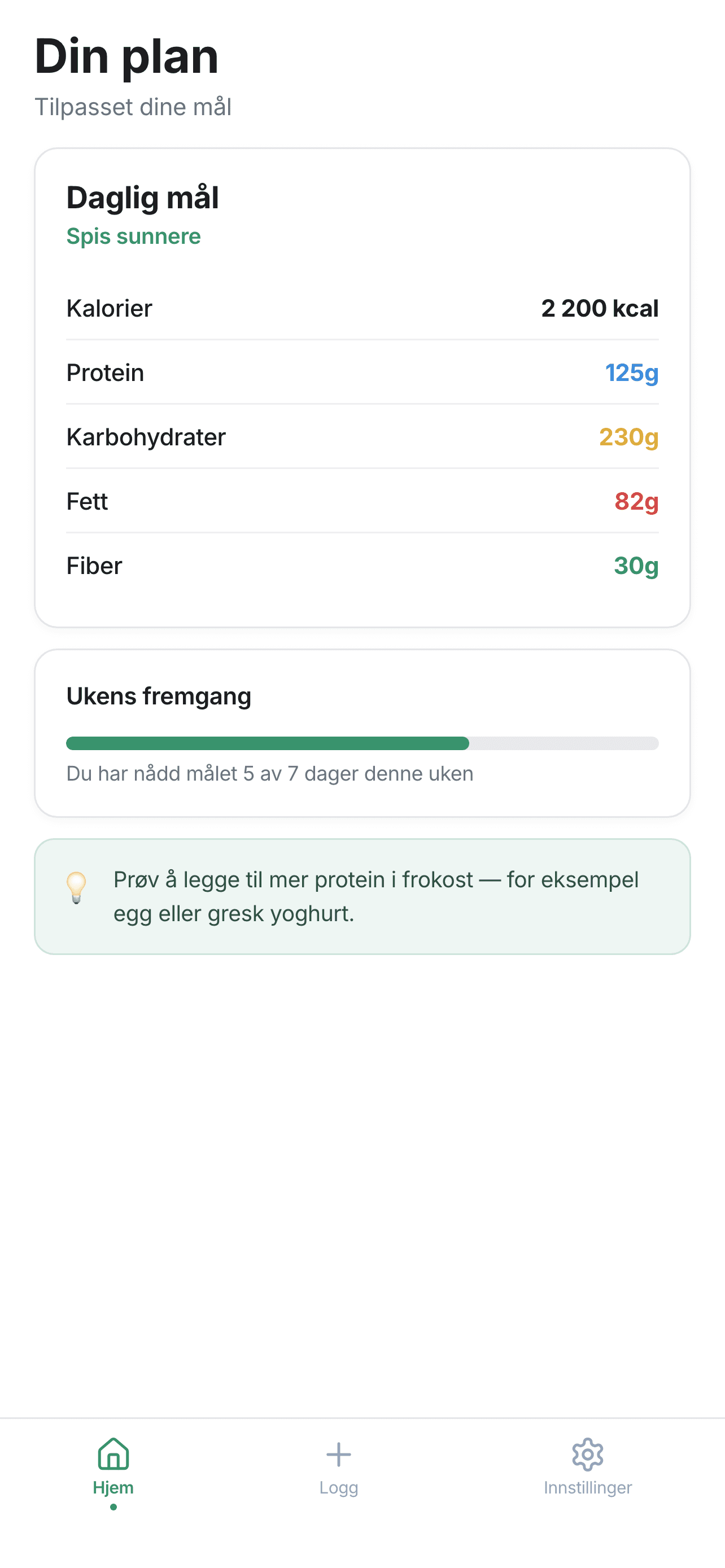Tap the home outline icon in bottom navigation
The height and width of the screenshot is (1568, 725).
pos(112,1455)
